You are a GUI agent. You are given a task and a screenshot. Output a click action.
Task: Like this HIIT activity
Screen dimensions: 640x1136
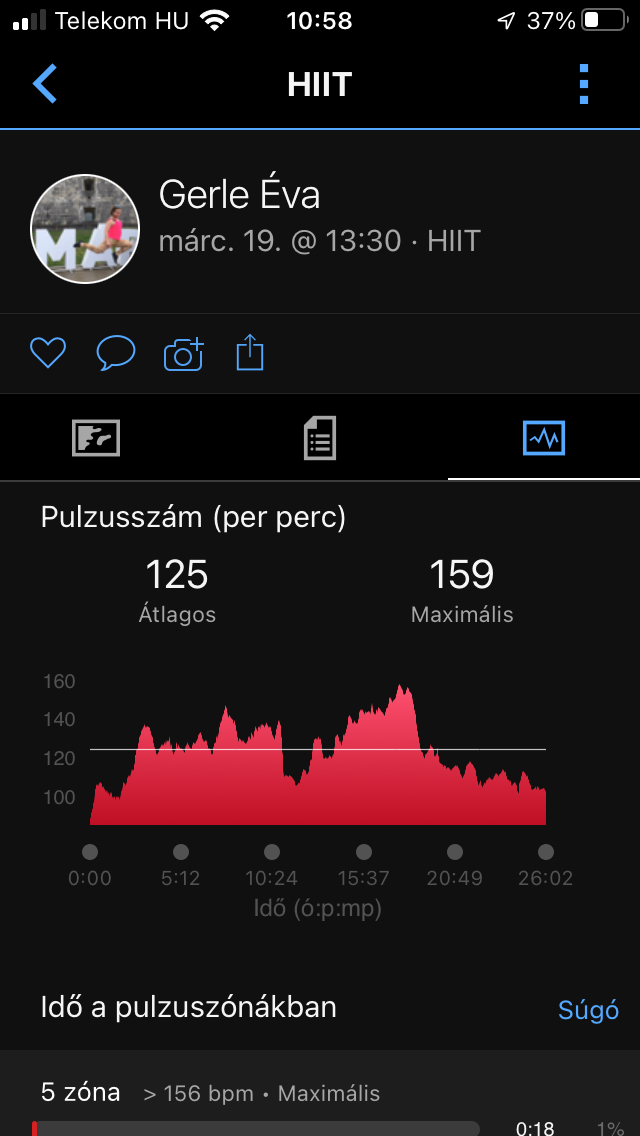pos(47,353)
